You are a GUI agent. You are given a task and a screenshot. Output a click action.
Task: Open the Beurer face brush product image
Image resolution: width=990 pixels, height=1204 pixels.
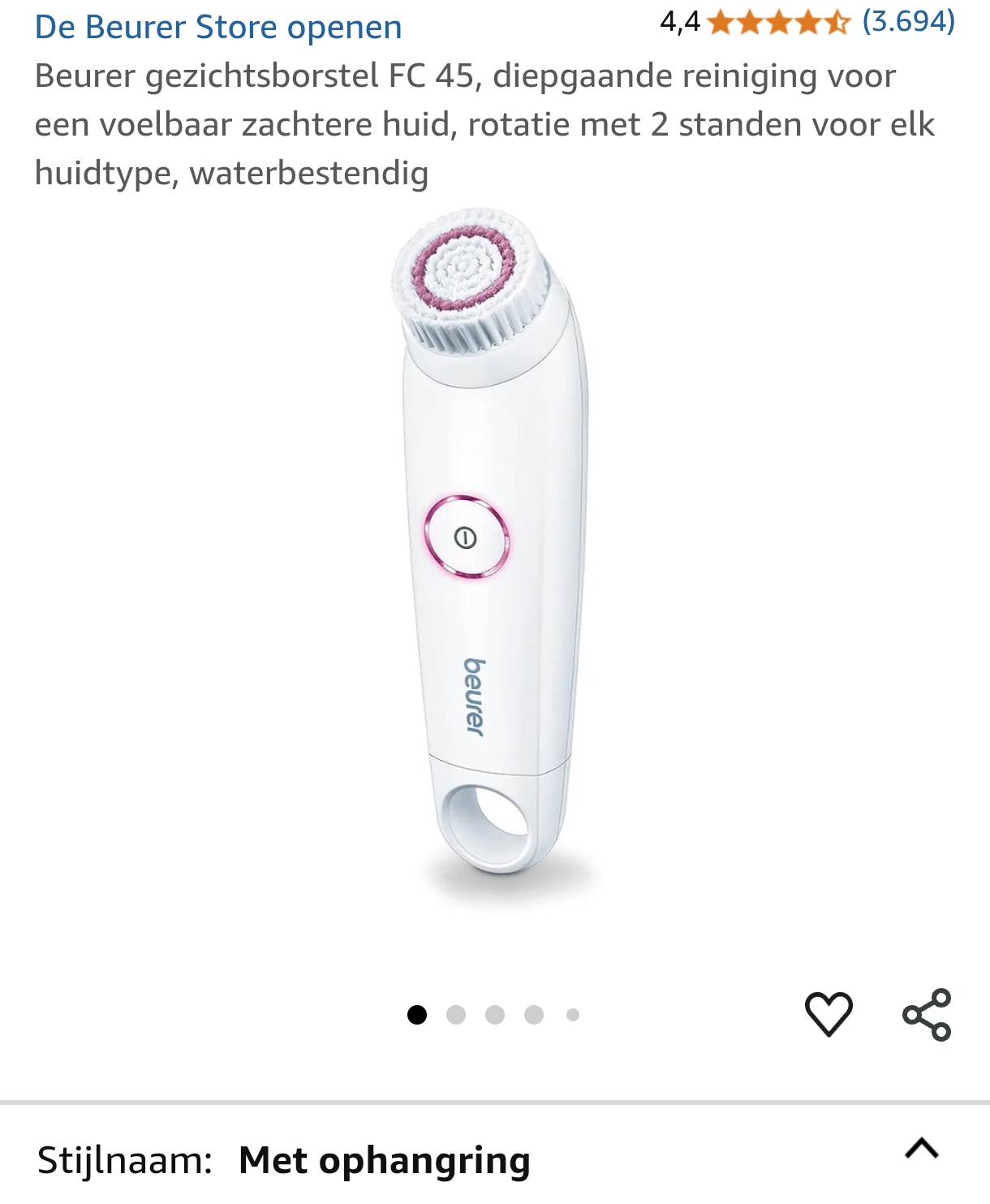pyautogui.click(x=493, y=552)
